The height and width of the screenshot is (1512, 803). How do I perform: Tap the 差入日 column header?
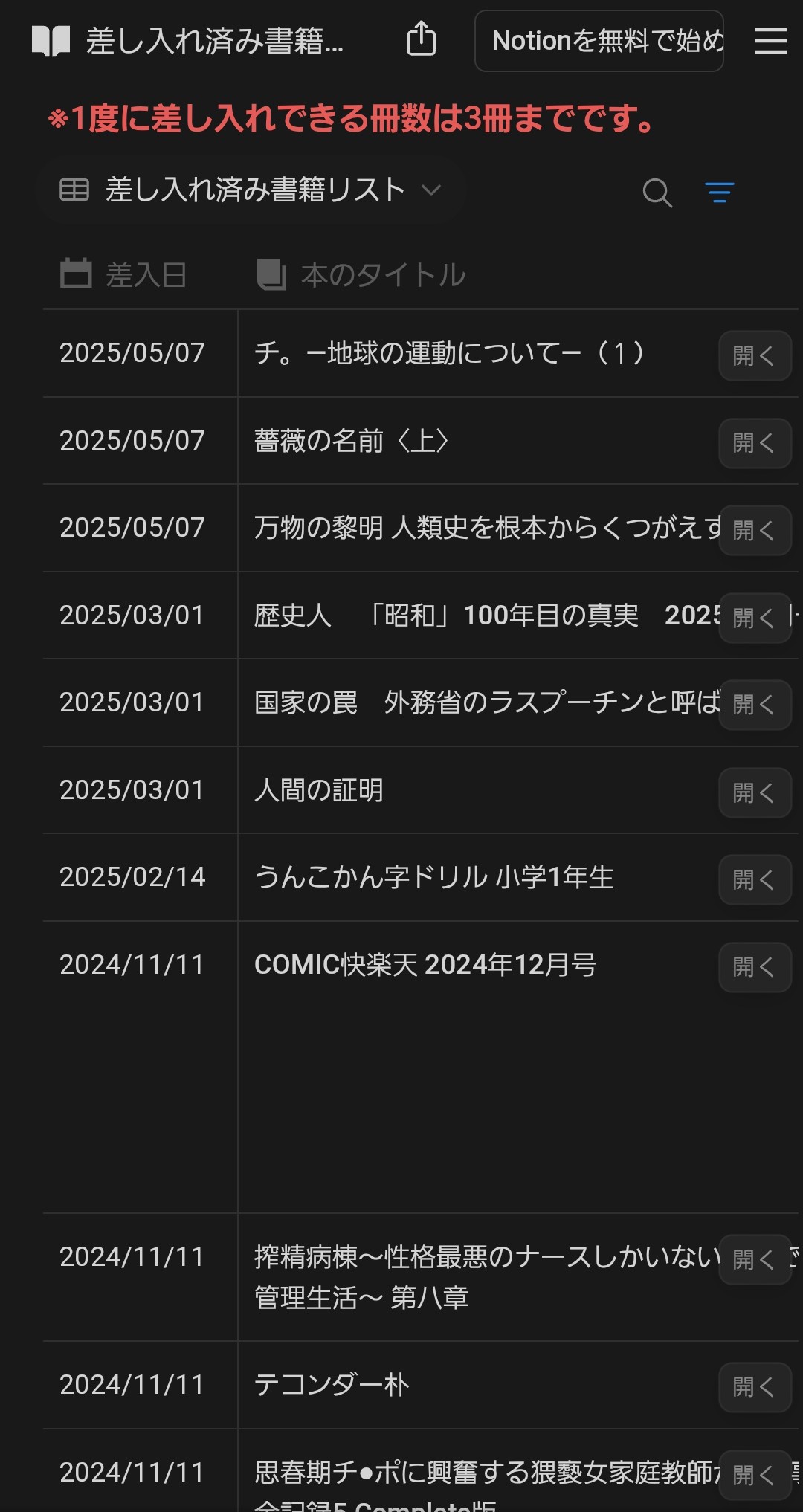[x=124, y=274]
